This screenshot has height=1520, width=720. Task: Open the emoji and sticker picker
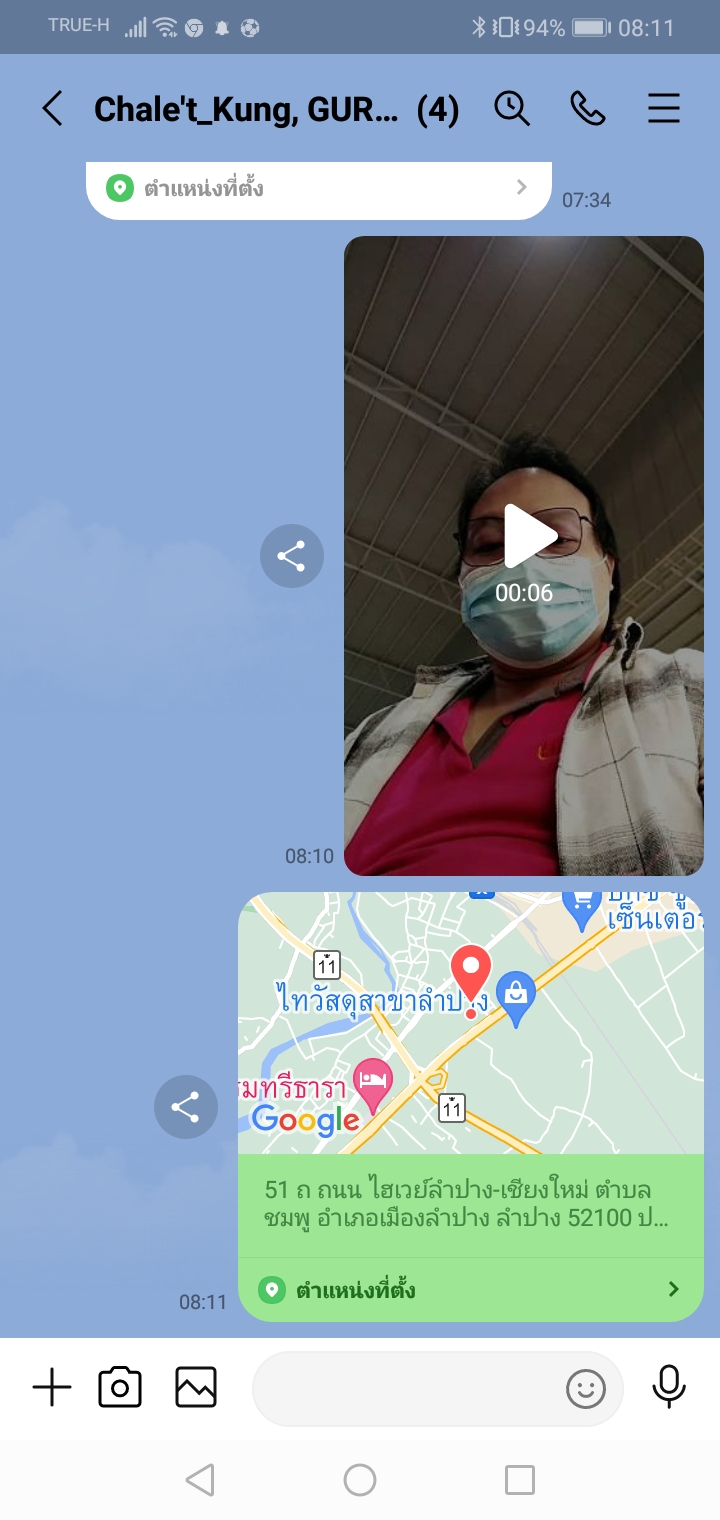pyautogui.click(x=586, y=1388)
